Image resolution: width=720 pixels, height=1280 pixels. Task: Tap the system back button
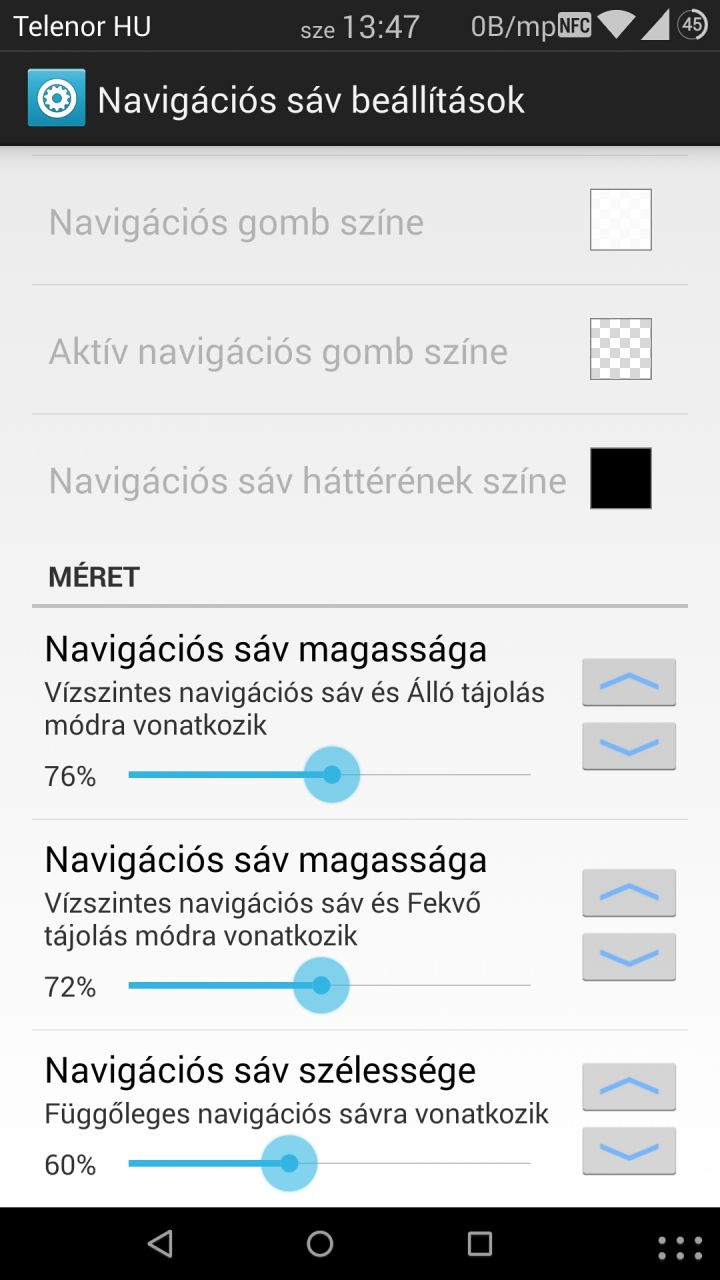click(160, 1243)
